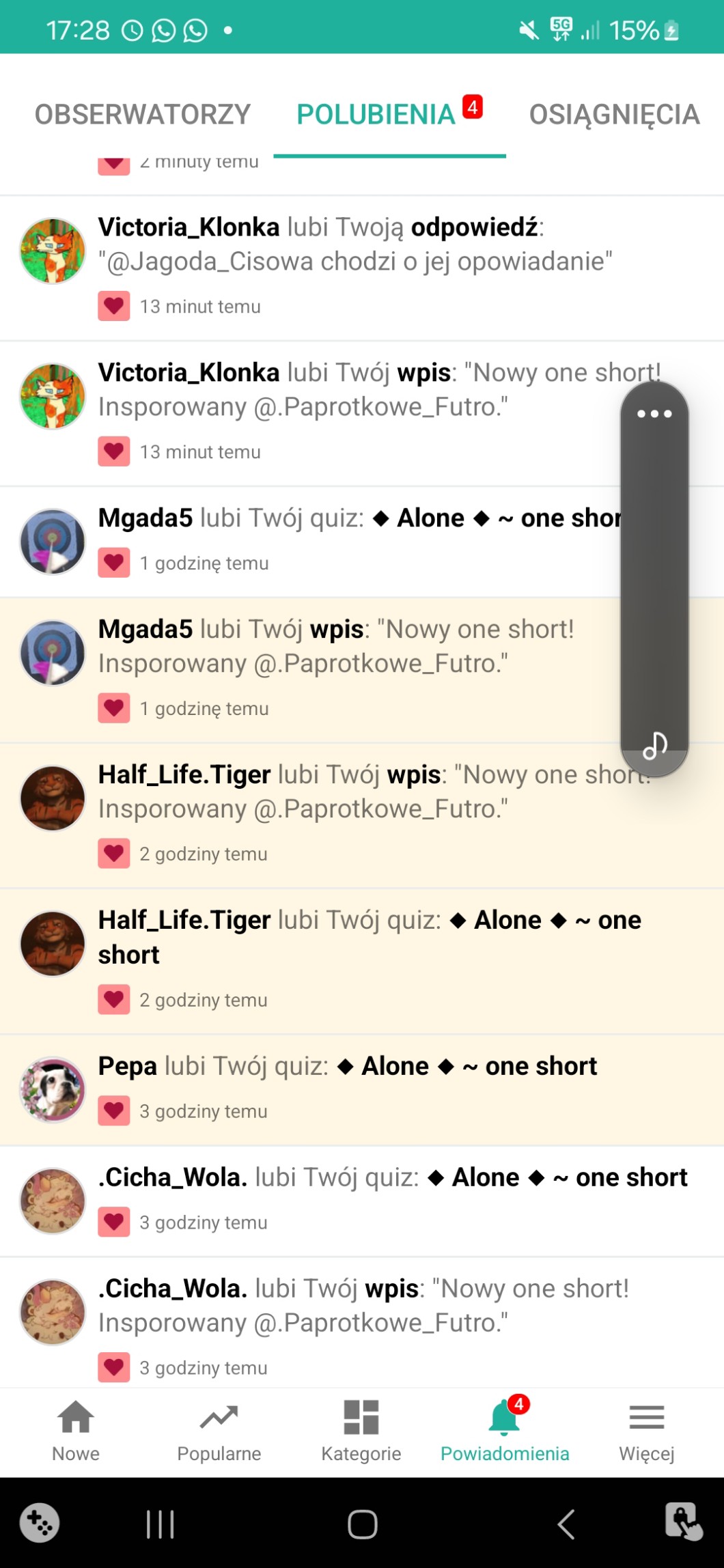Select the Polubienia tab
The height and width of the screenshot is (1568, 724).
click(376, 115)
